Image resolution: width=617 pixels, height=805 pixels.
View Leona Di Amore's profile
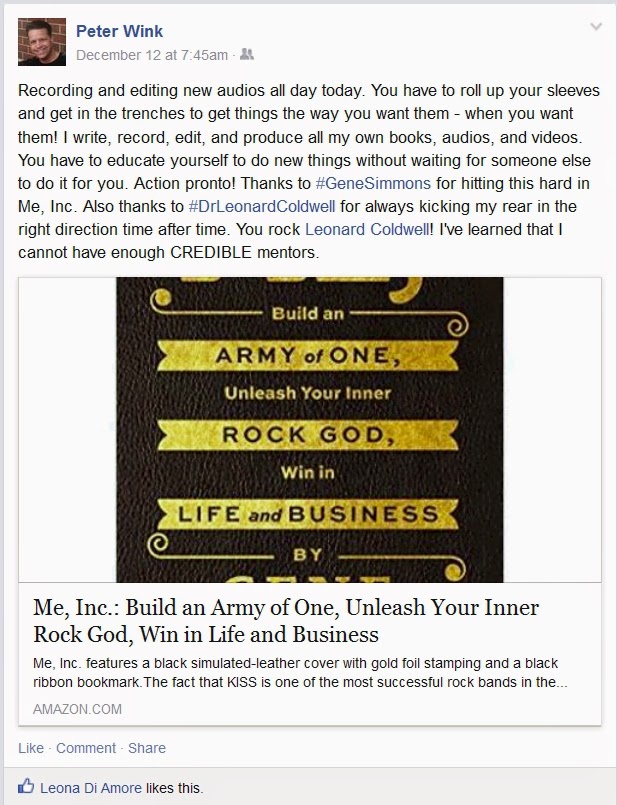point(91,788)
